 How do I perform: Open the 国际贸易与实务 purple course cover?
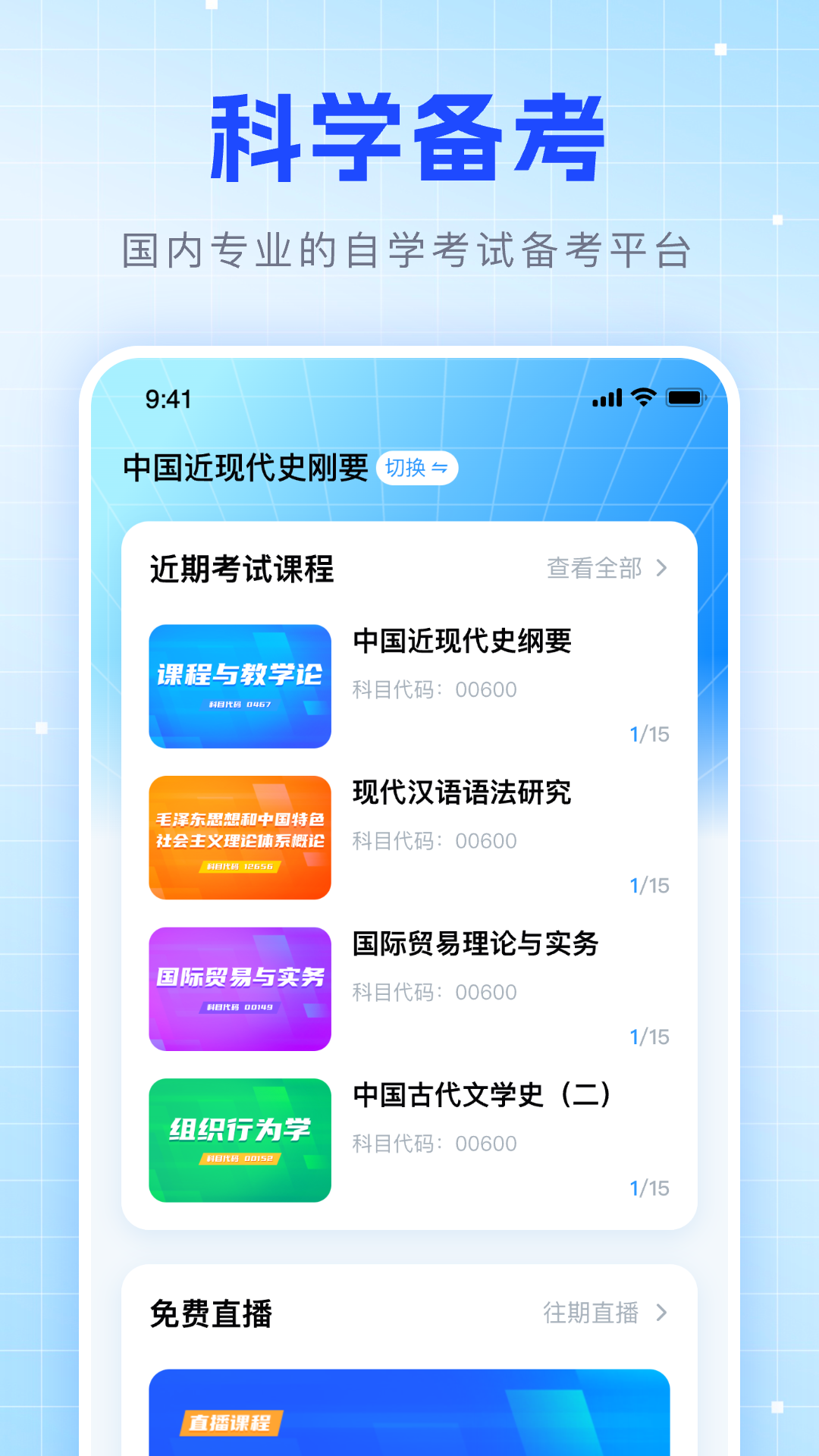click(x=240, y=987)
